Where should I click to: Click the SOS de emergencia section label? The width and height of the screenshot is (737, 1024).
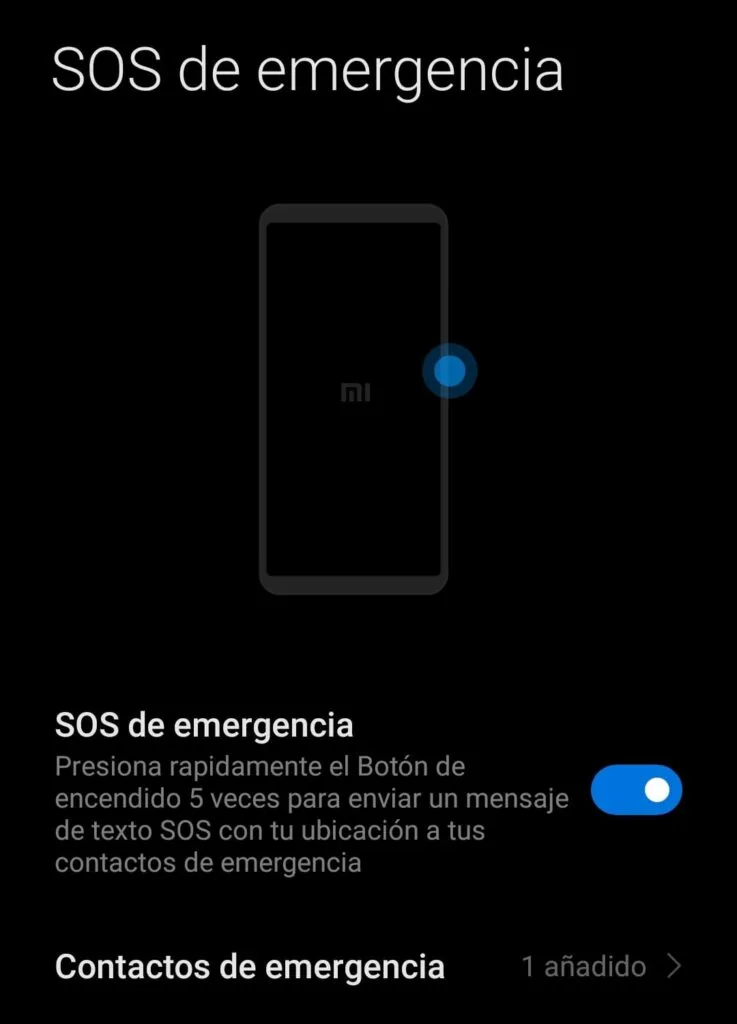coord(205,724)
